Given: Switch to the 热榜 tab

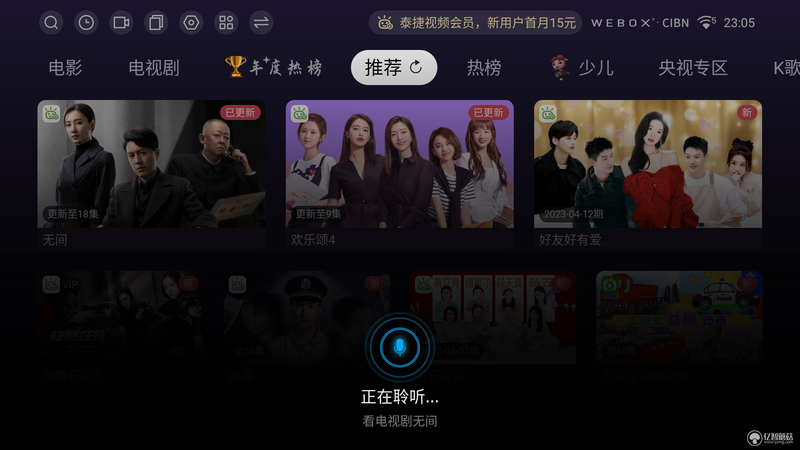Looking at the screenshot, I should pyautogui.click(x=484, y=68).
